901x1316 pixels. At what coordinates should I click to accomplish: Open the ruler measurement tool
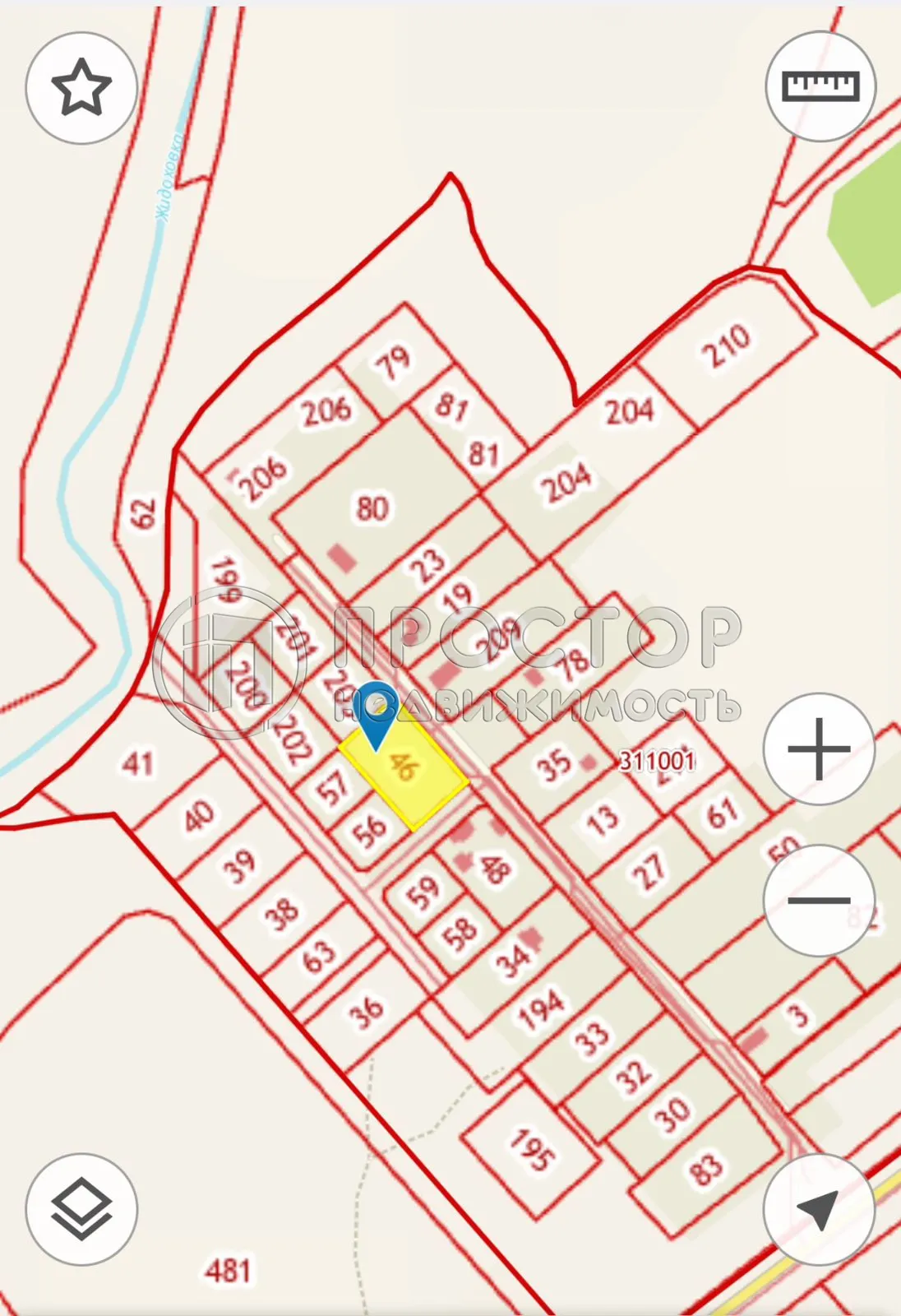click(820, 86)
